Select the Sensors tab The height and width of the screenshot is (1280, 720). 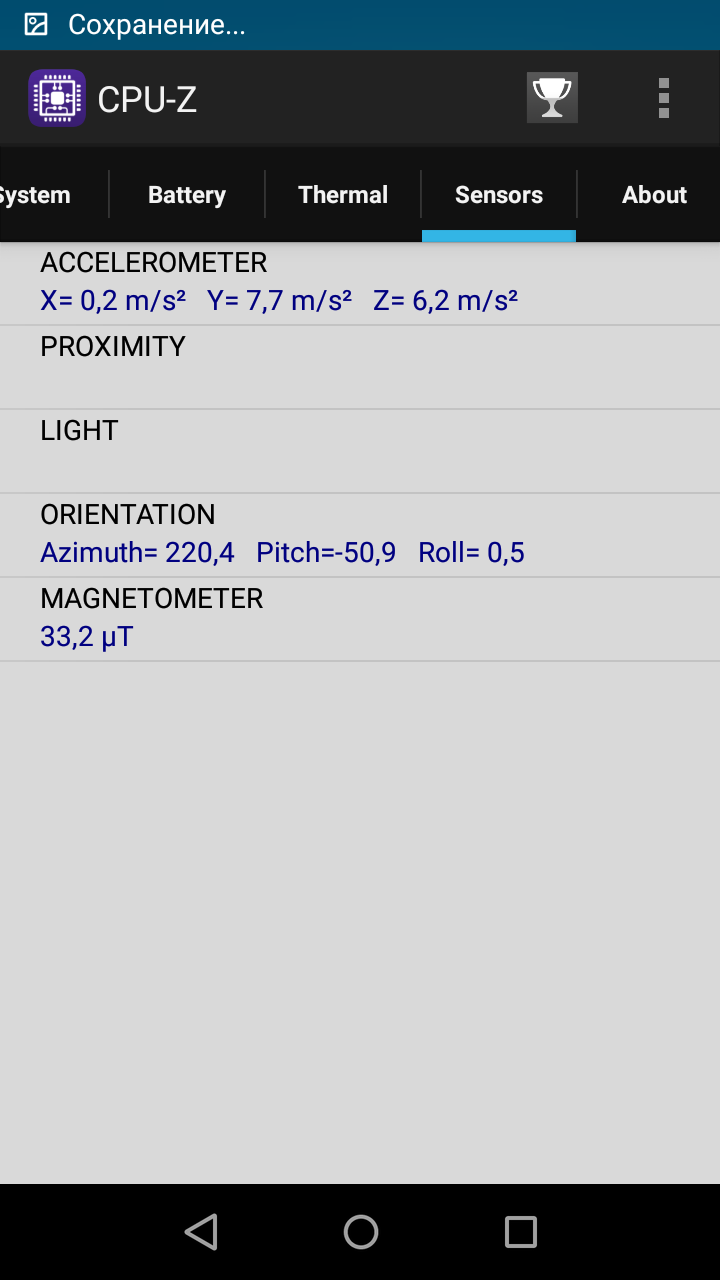[x=499, y=195]
